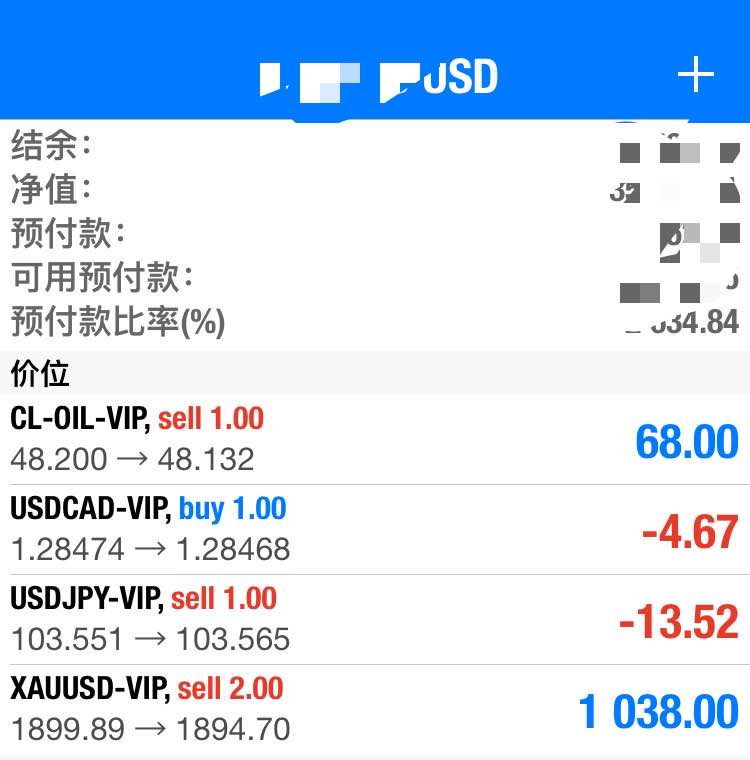Open the CL-OIL-VIP sell position
This screenshot has height=760, width=750.
pyautogui.click(x=375, y=439)
